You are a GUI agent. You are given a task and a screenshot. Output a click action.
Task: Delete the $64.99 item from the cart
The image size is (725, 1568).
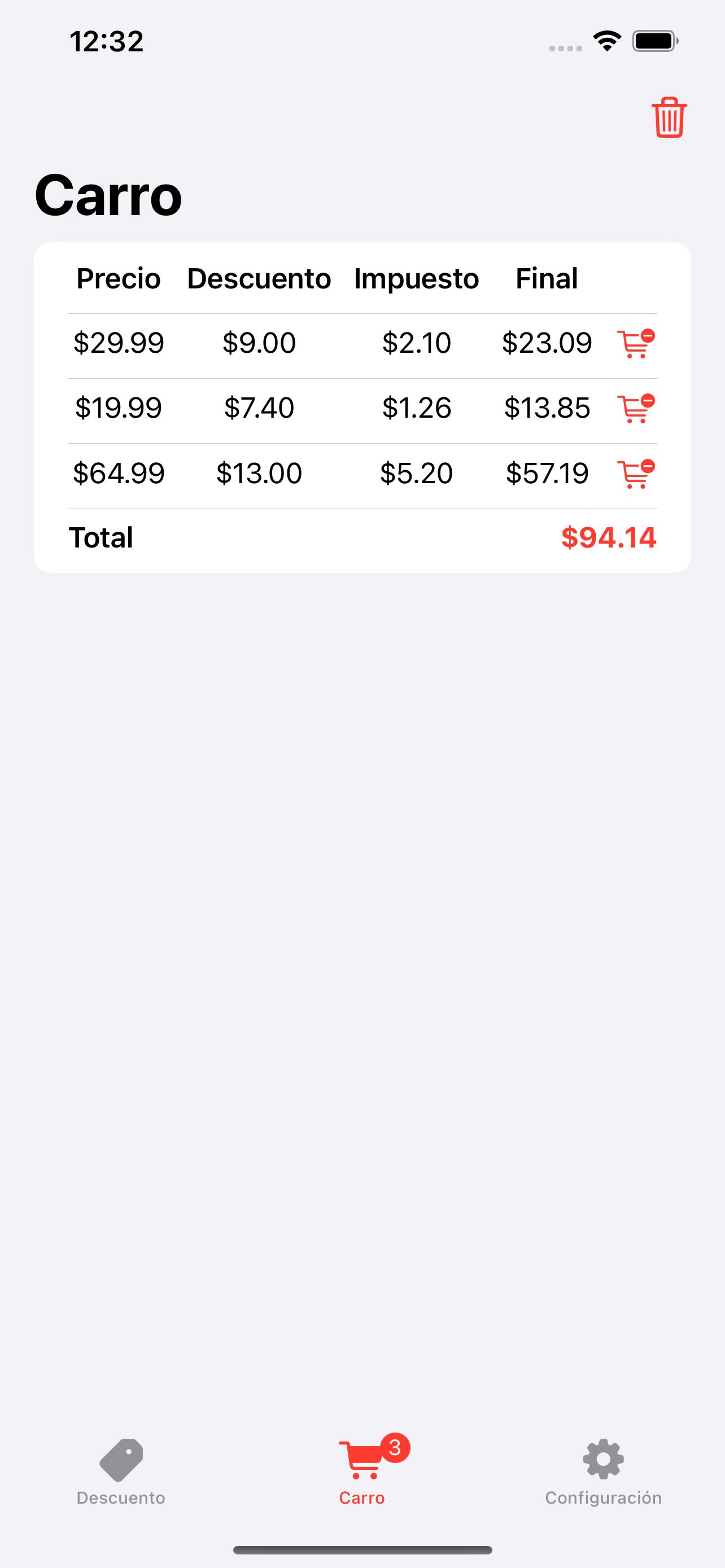point(636,474)
